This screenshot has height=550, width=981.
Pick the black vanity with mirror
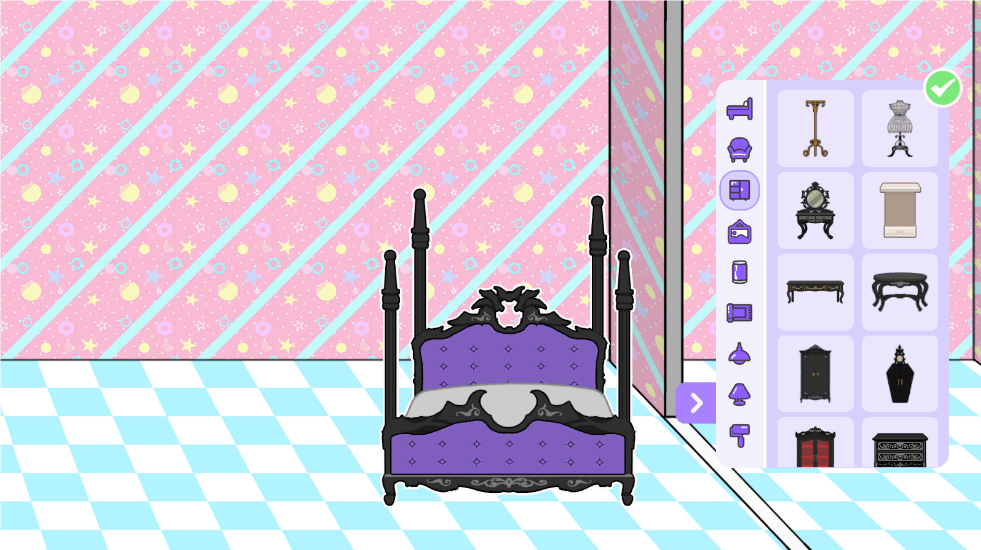(815, 210)
